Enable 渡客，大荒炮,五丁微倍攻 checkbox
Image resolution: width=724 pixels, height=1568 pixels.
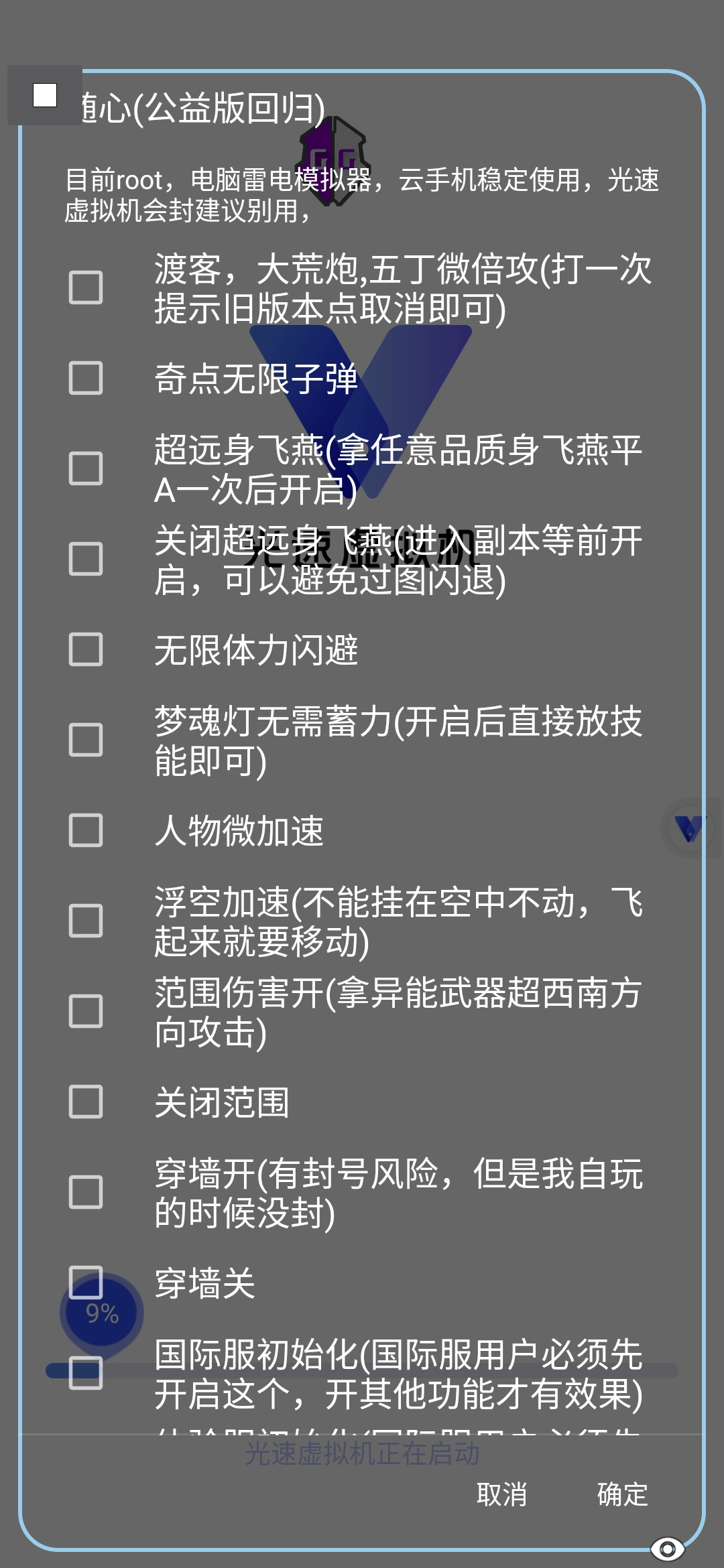[x=86, y=287]
